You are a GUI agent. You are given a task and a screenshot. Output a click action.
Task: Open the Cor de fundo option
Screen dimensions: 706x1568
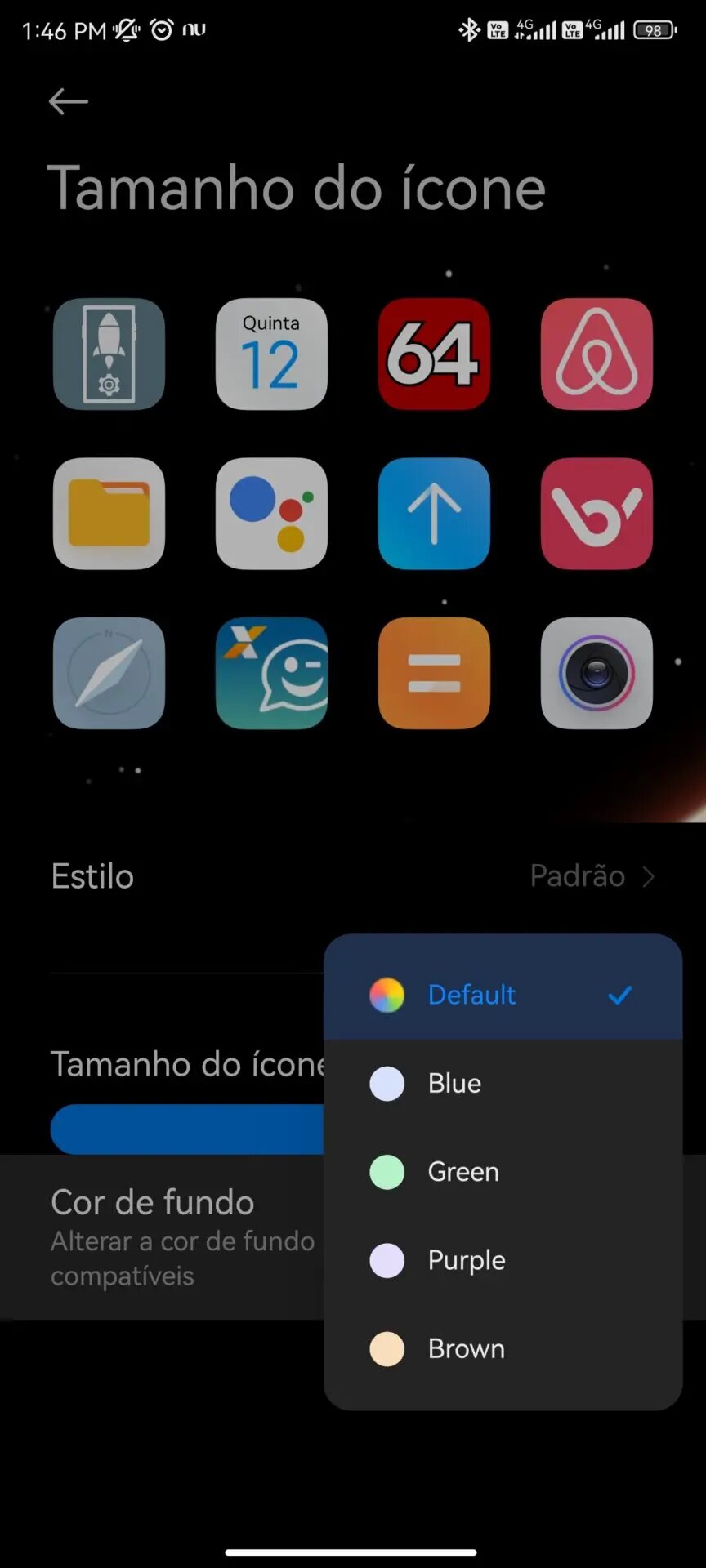tap(162, 1236)
